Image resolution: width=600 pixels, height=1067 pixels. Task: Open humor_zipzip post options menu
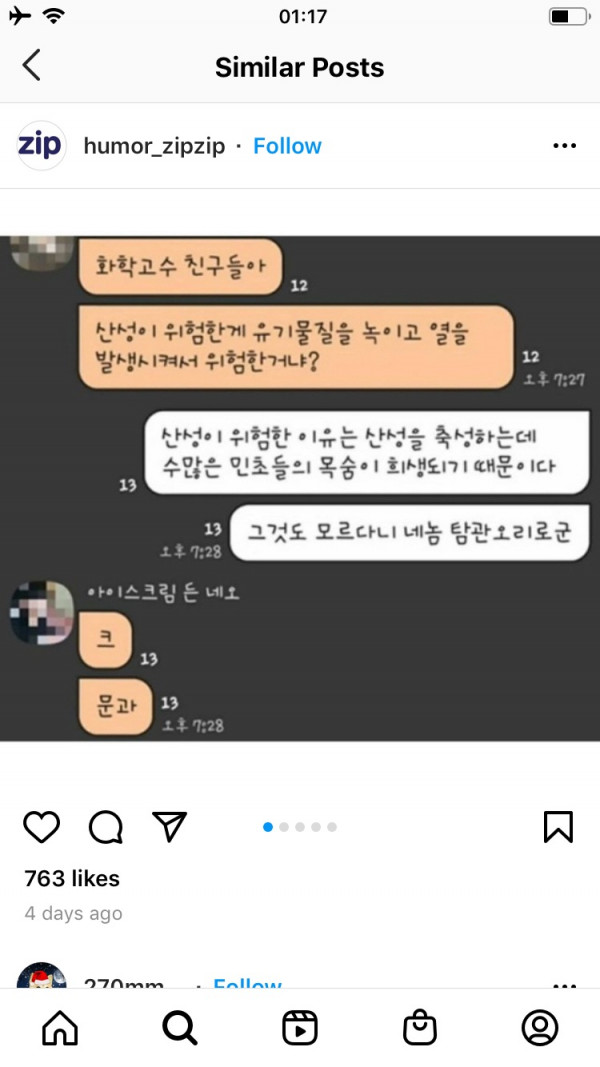click(x=564, y=146)
